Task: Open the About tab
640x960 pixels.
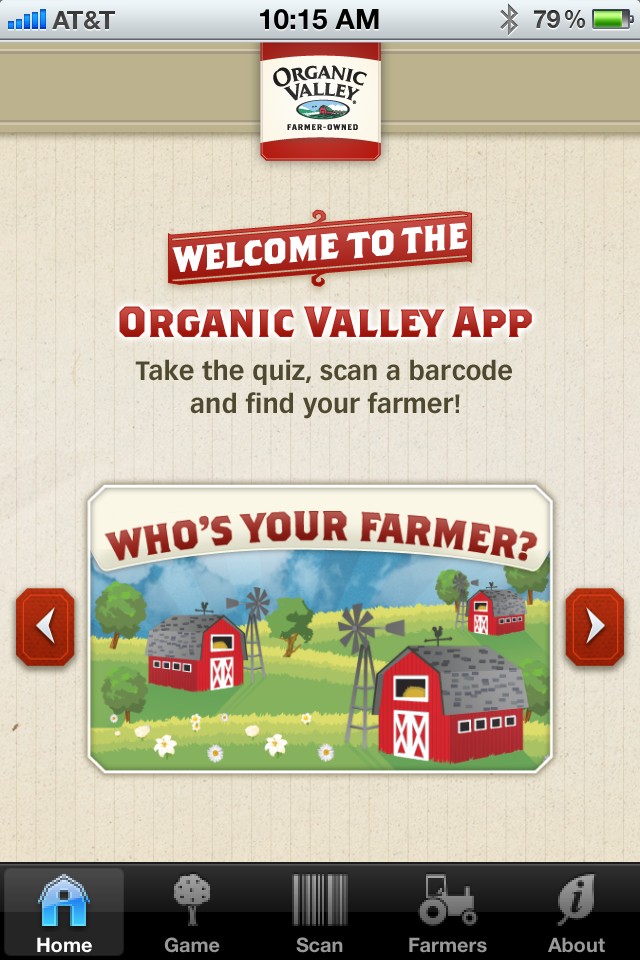Action: [576, 912]
